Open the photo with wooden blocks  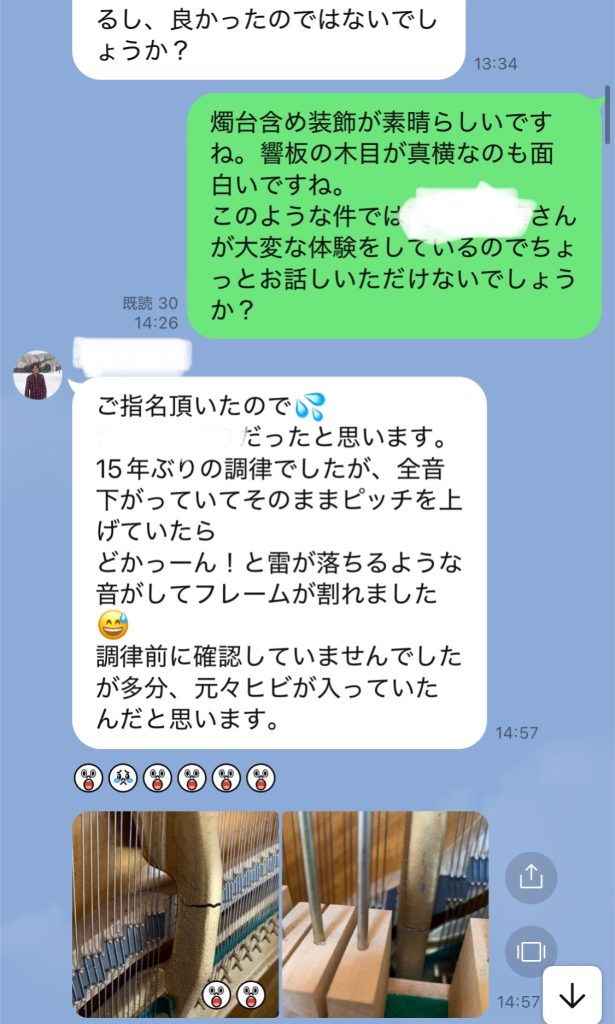coord(385,913)
